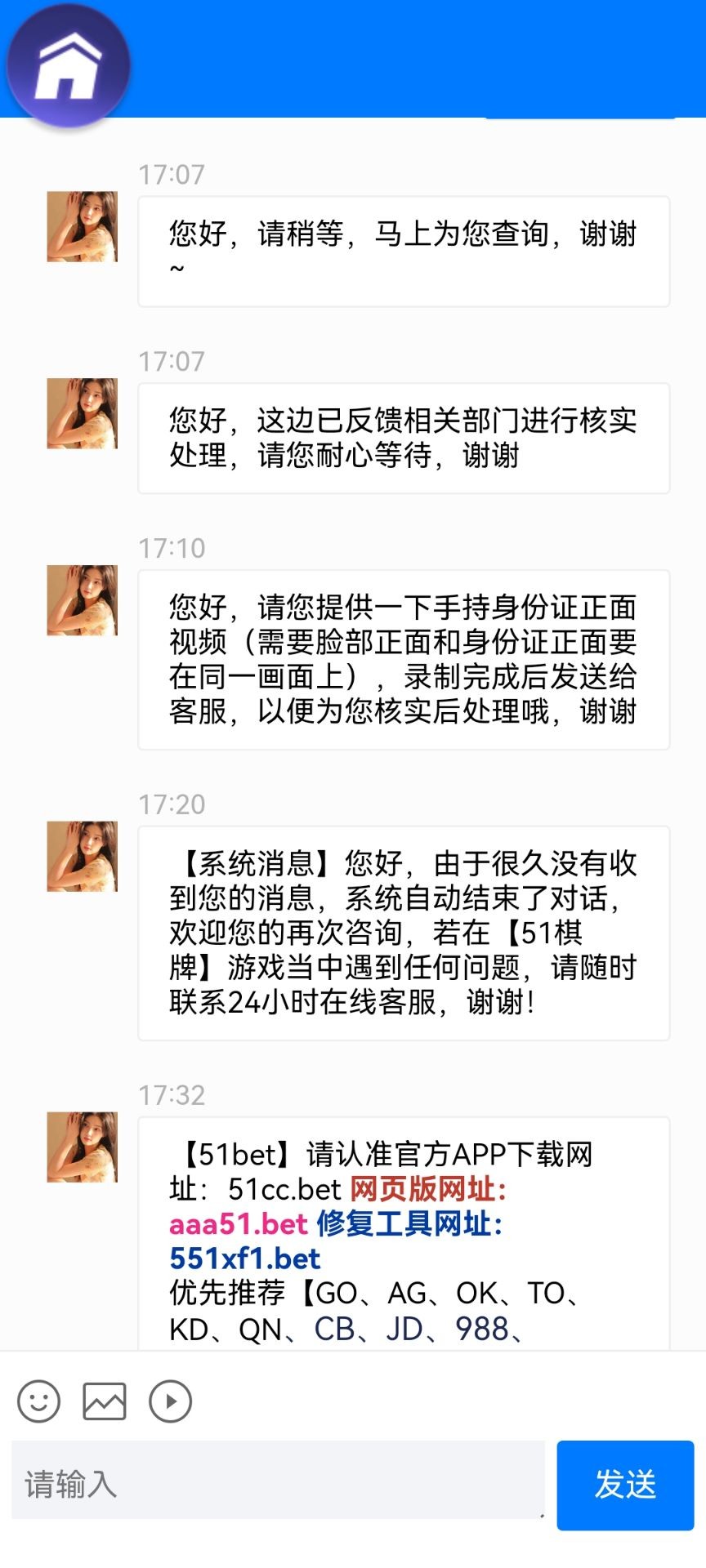Open the emoji picker
This screenshot has height=1568, width=706.
click(x=38, y=1401)
